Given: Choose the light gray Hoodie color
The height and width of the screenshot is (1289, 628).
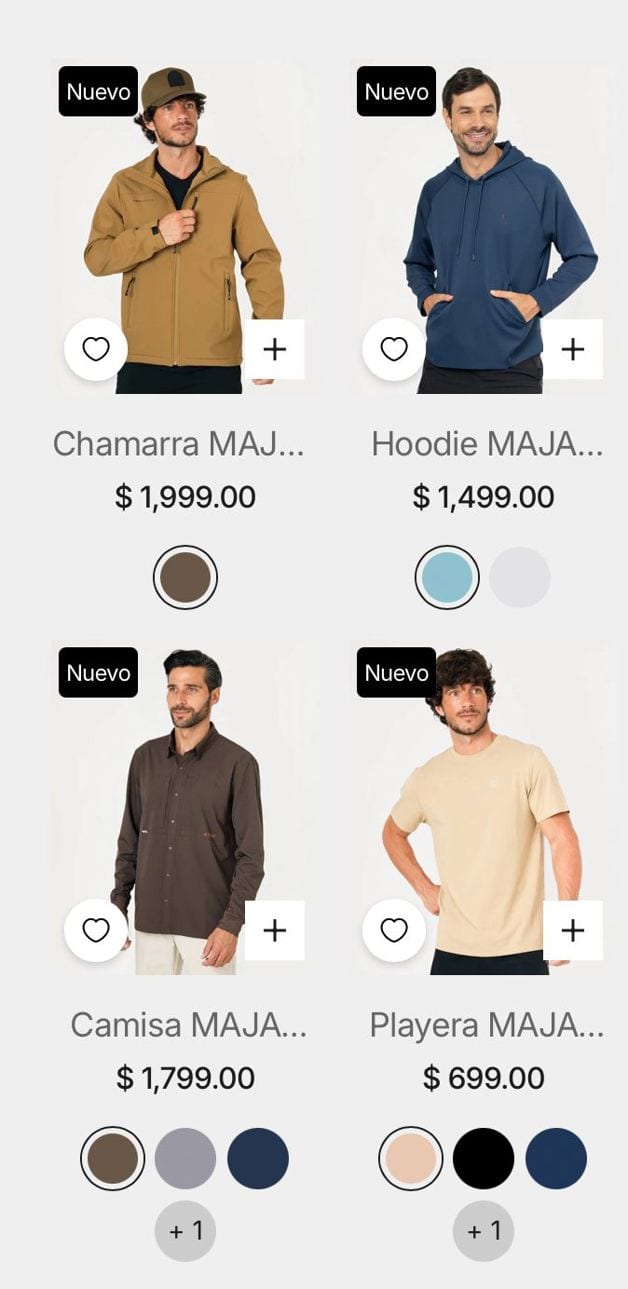Looking at the screenshot, I should [520, 577].
